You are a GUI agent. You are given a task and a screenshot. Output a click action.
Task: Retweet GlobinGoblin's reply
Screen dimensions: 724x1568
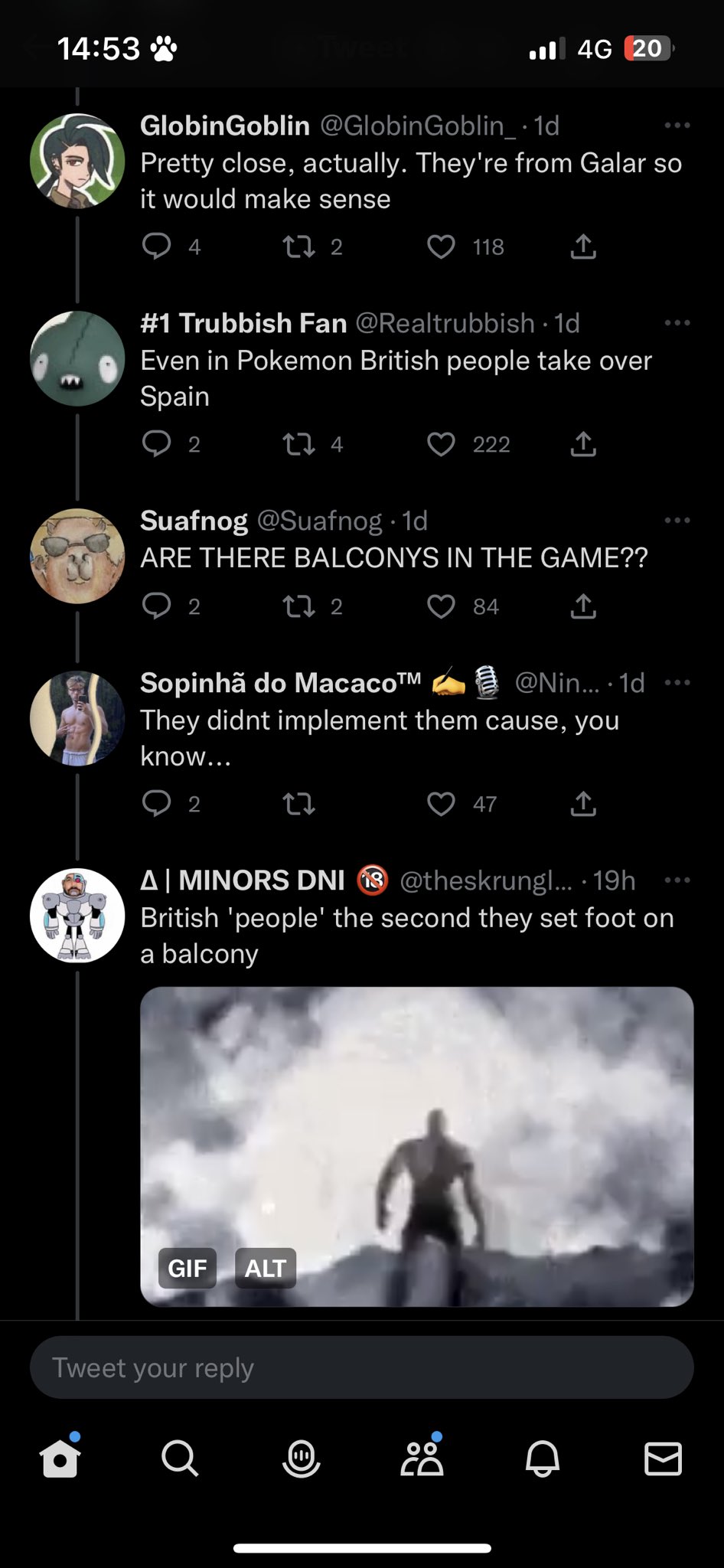pyautogui.click(x=298, y=247)
